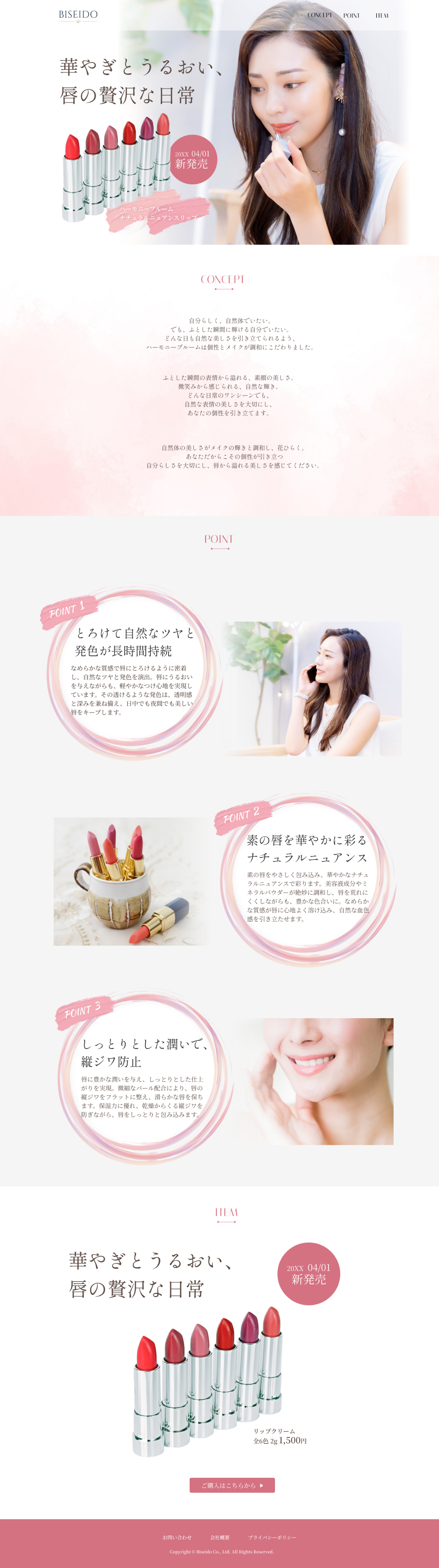This screenshot has width=439, height=1568.
Task: Jump to the CONCEPT section from the header
Action: pyautogui.click(x=319, y=15)
